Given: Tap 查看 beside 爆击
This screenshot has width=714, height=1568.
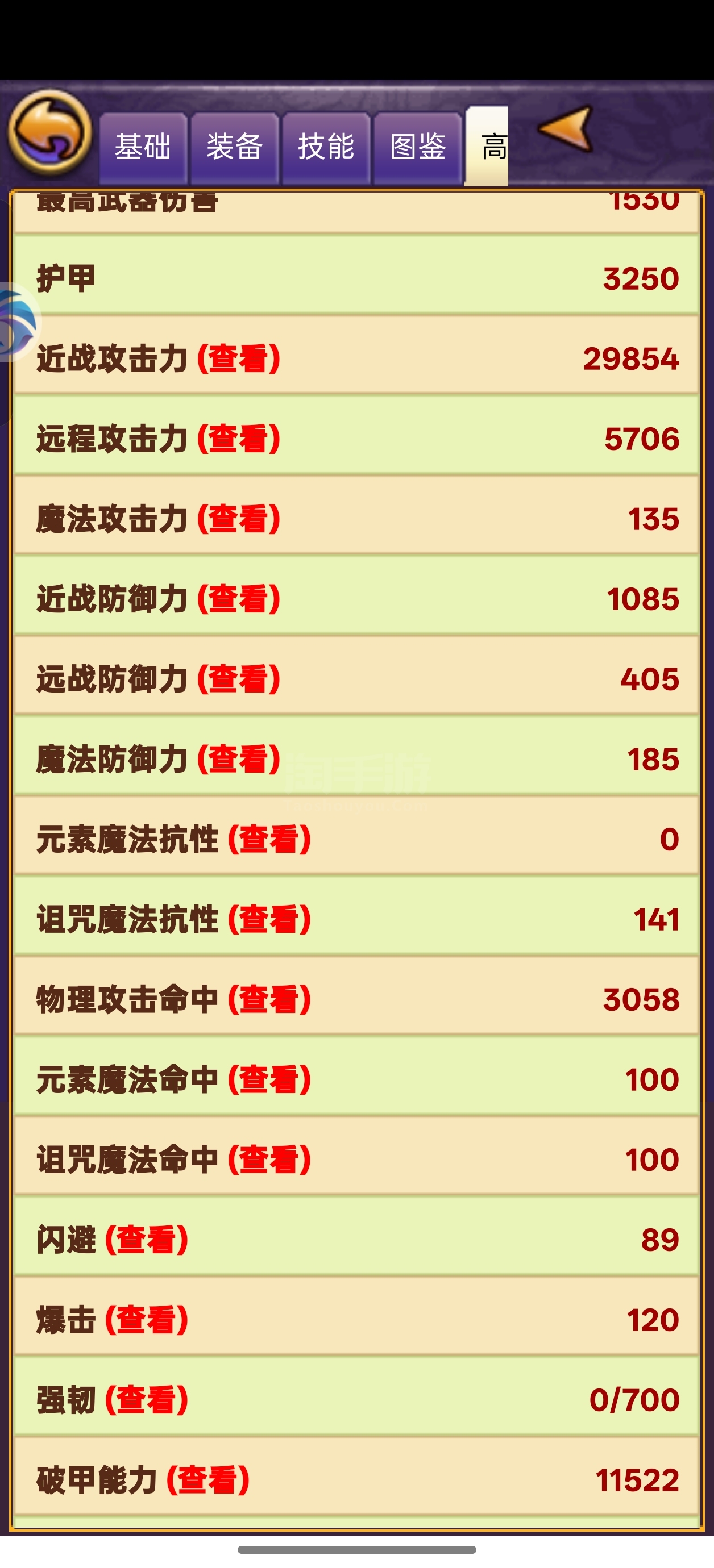Looking at the screenshot, I should click(147, 1320).
